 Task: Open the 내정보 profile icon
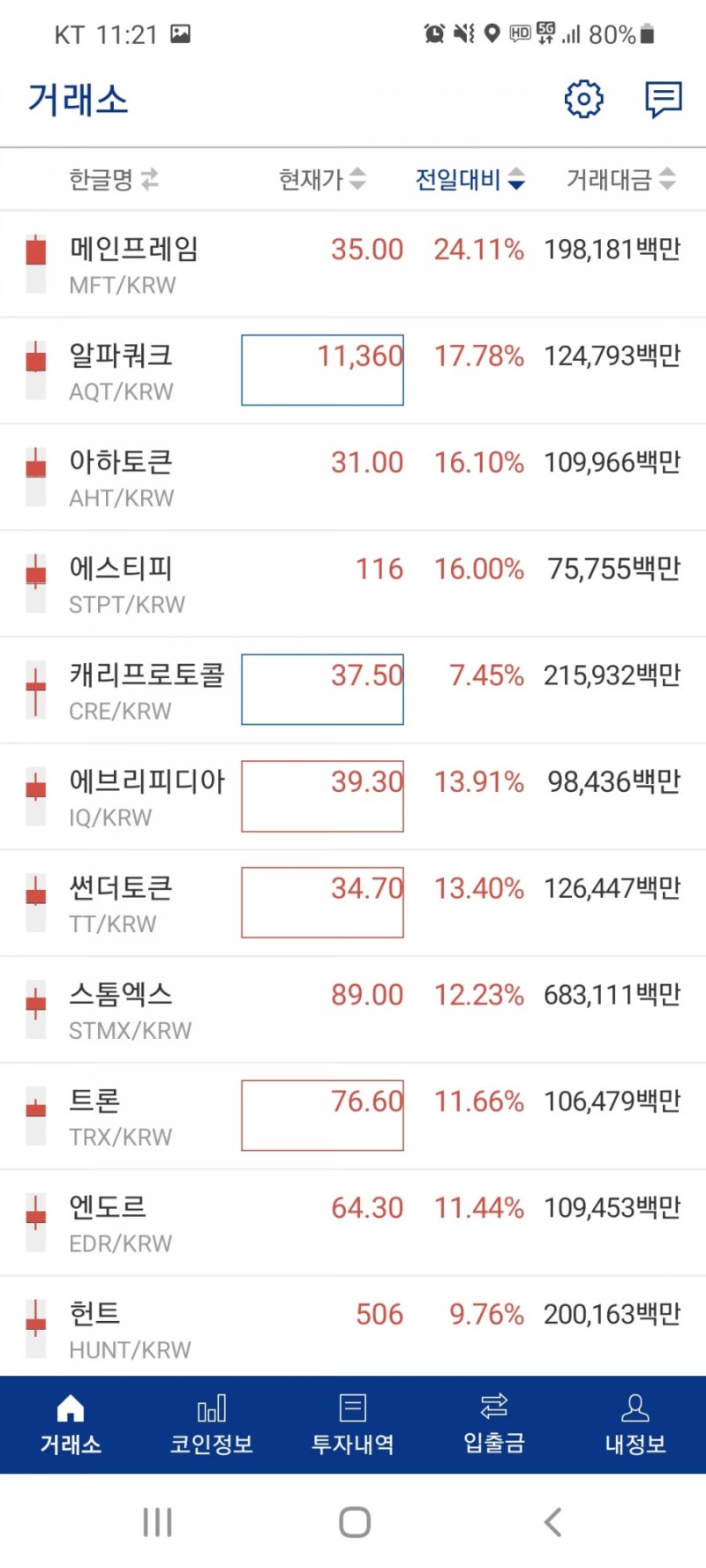[635, 1423]
